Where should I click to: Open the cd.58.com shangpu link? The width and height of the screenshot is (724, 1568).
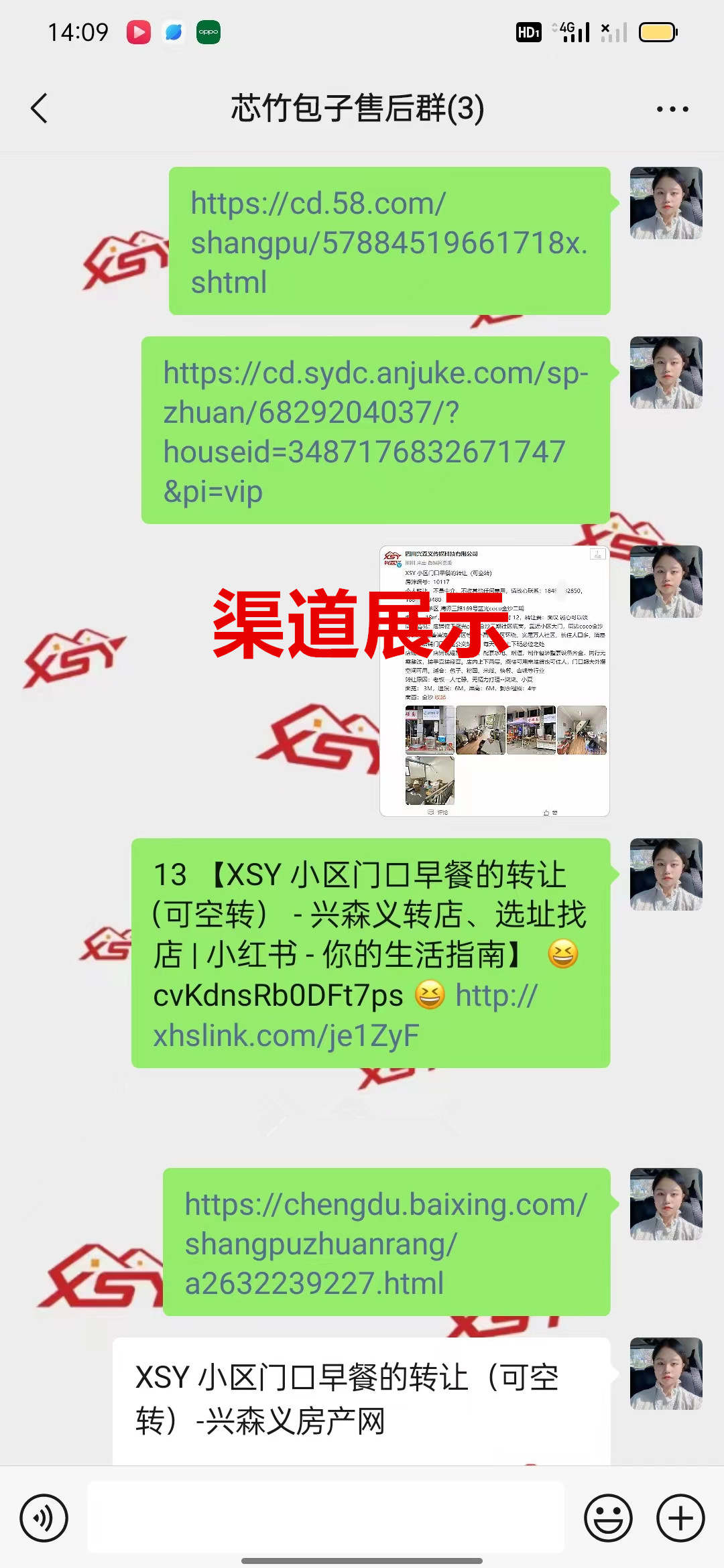pos(389,242)
